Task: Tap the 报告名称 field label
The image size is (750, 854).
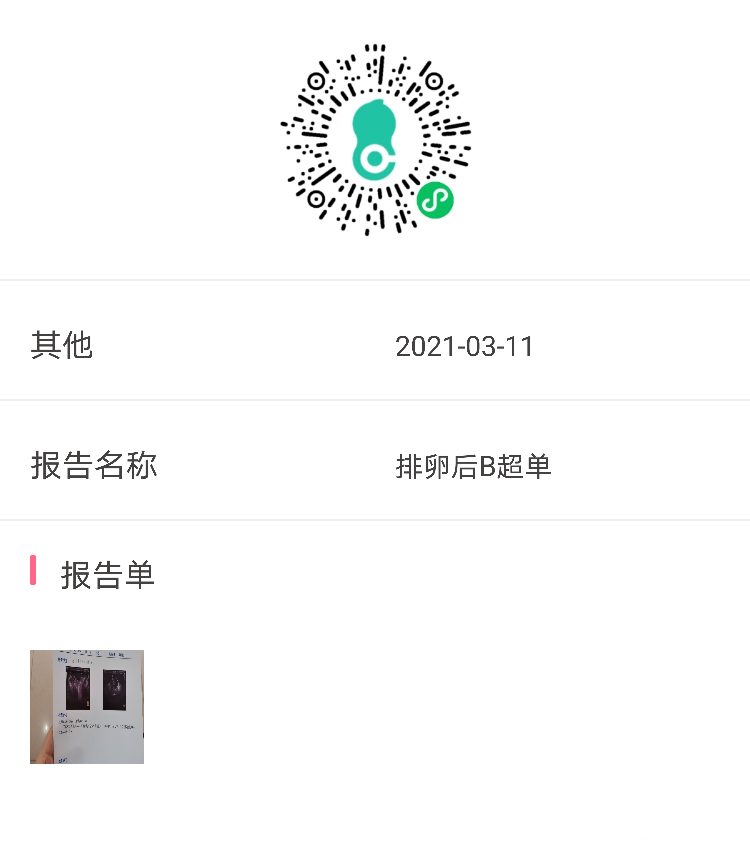Action: click(x=93, y=466)
